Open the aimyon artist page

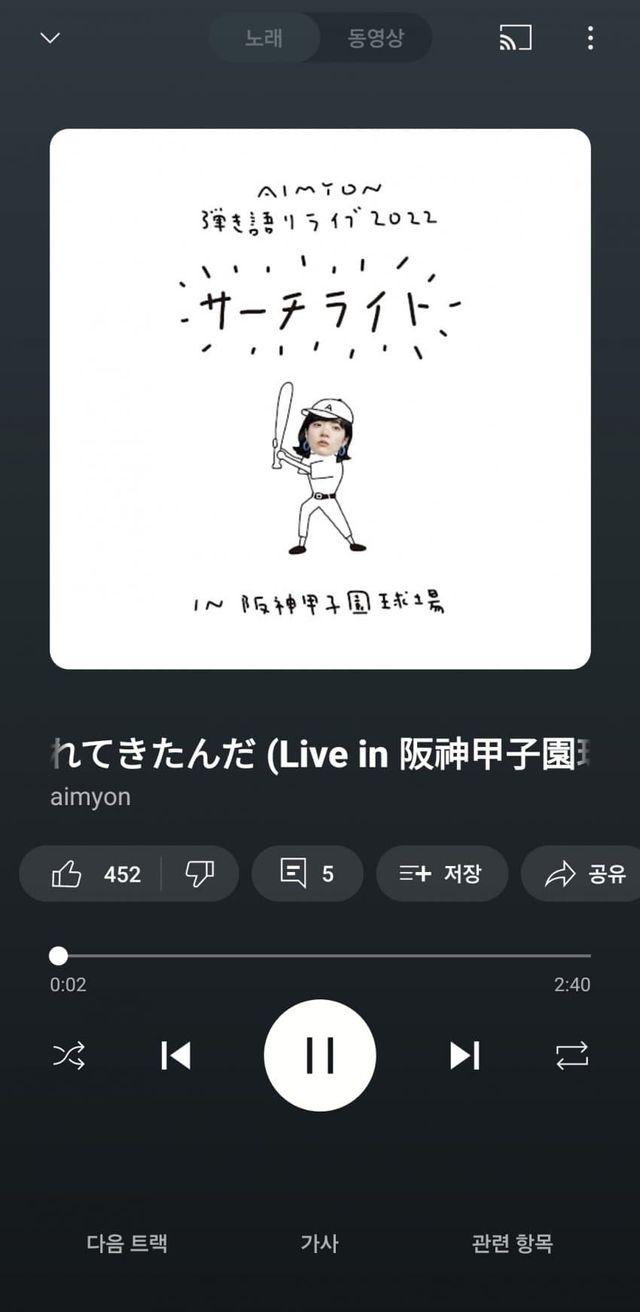(90, 798)
